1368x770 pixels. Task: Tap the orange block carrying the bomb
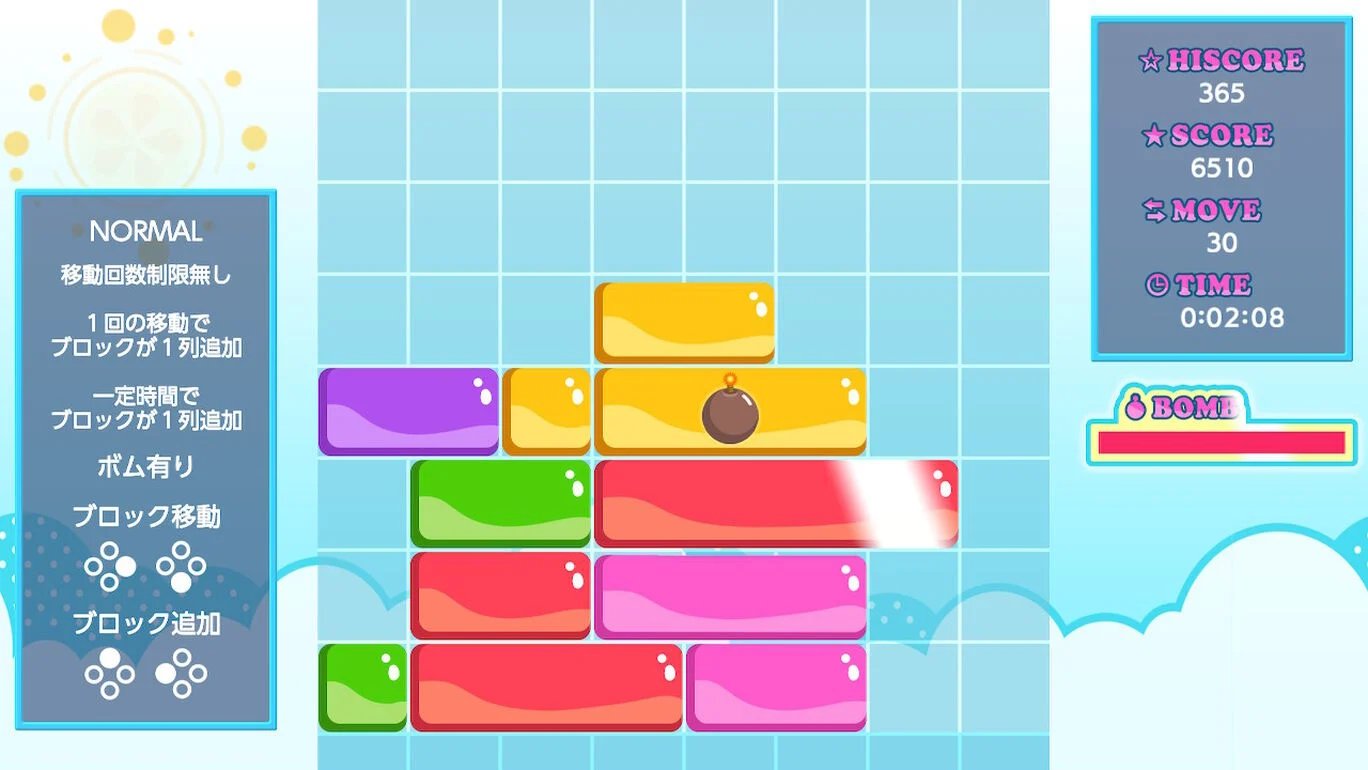coord(731,411)
